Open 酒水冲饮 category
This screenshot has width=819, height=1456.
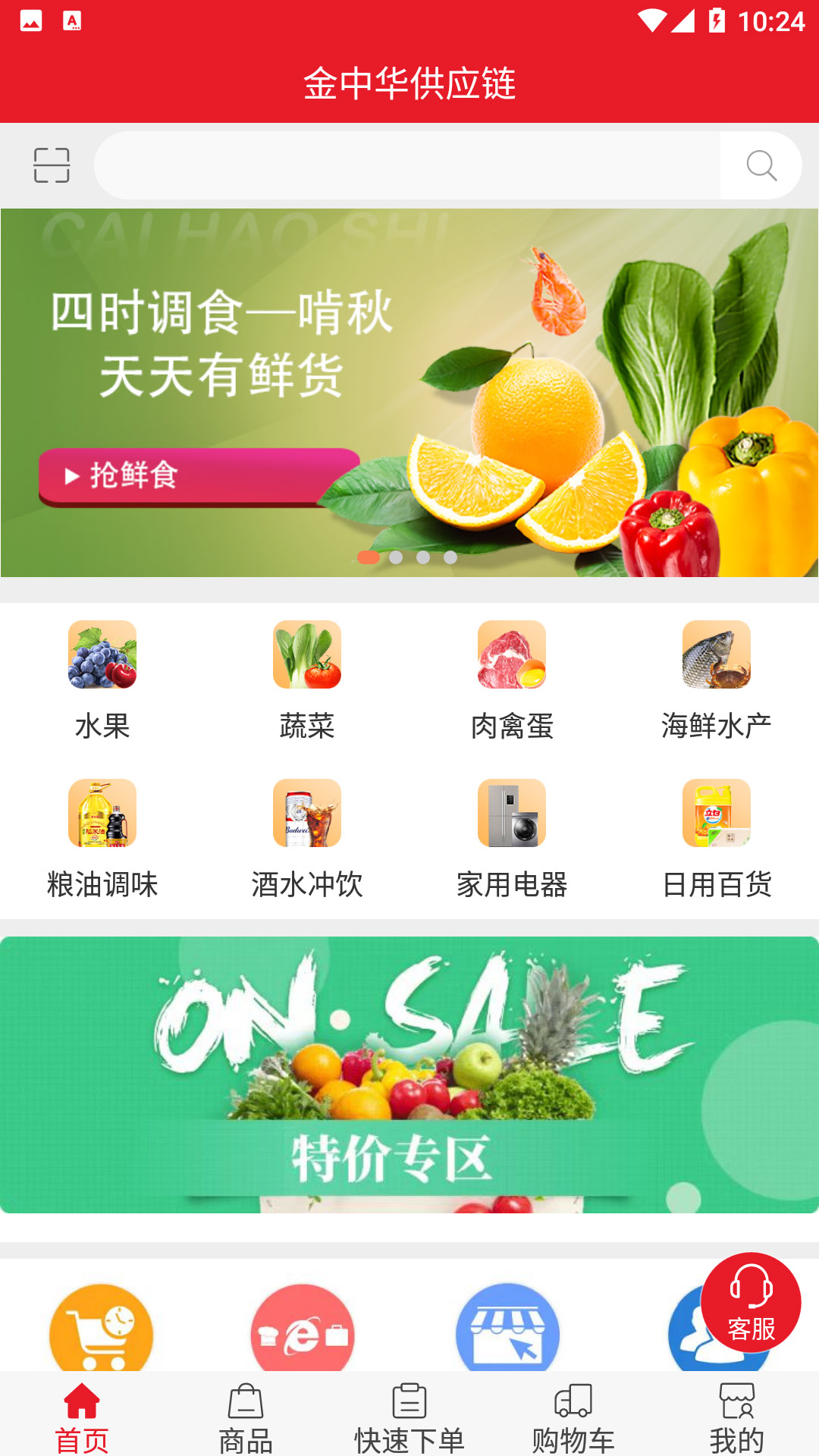[307, 839]
